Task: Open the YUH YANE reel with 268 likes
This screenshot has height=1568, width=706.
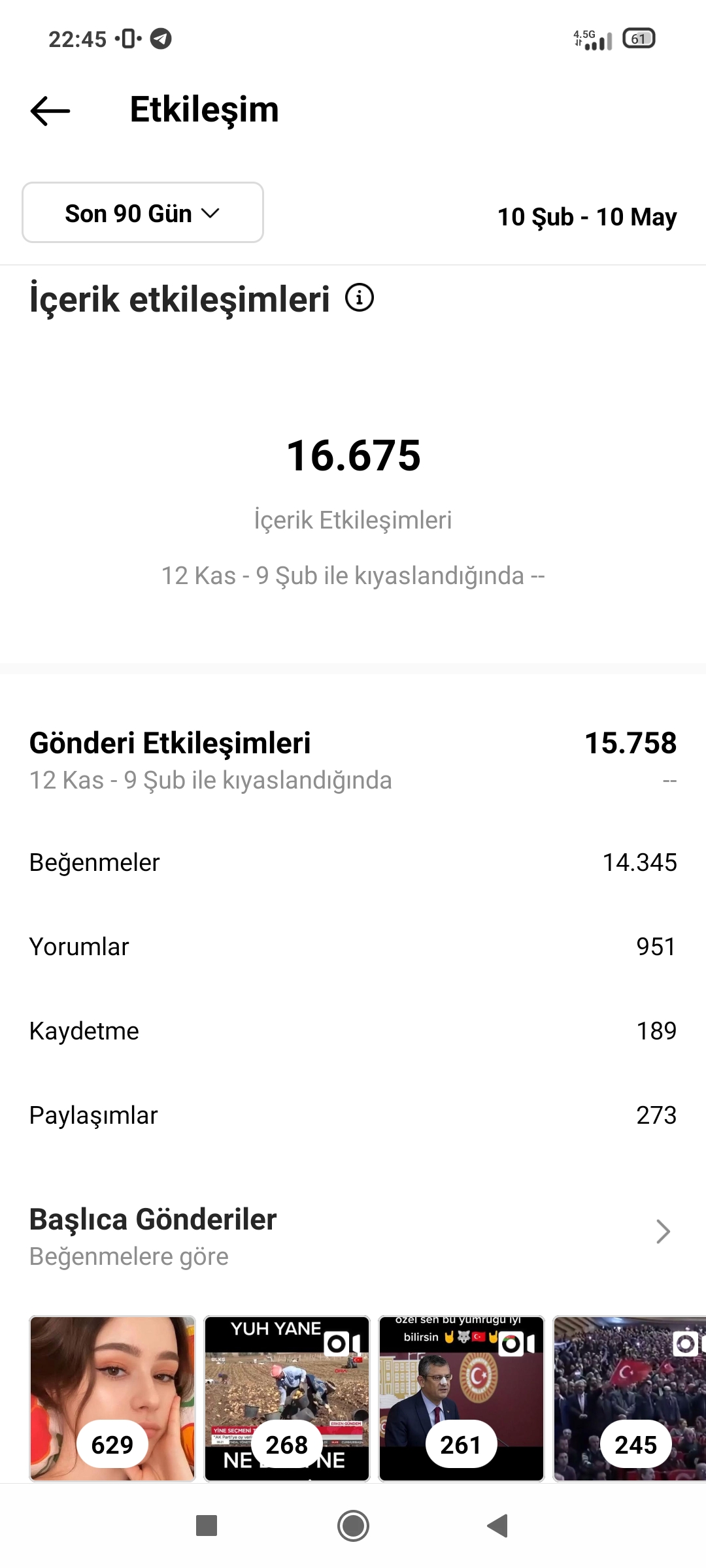Action: point(287,1399)
